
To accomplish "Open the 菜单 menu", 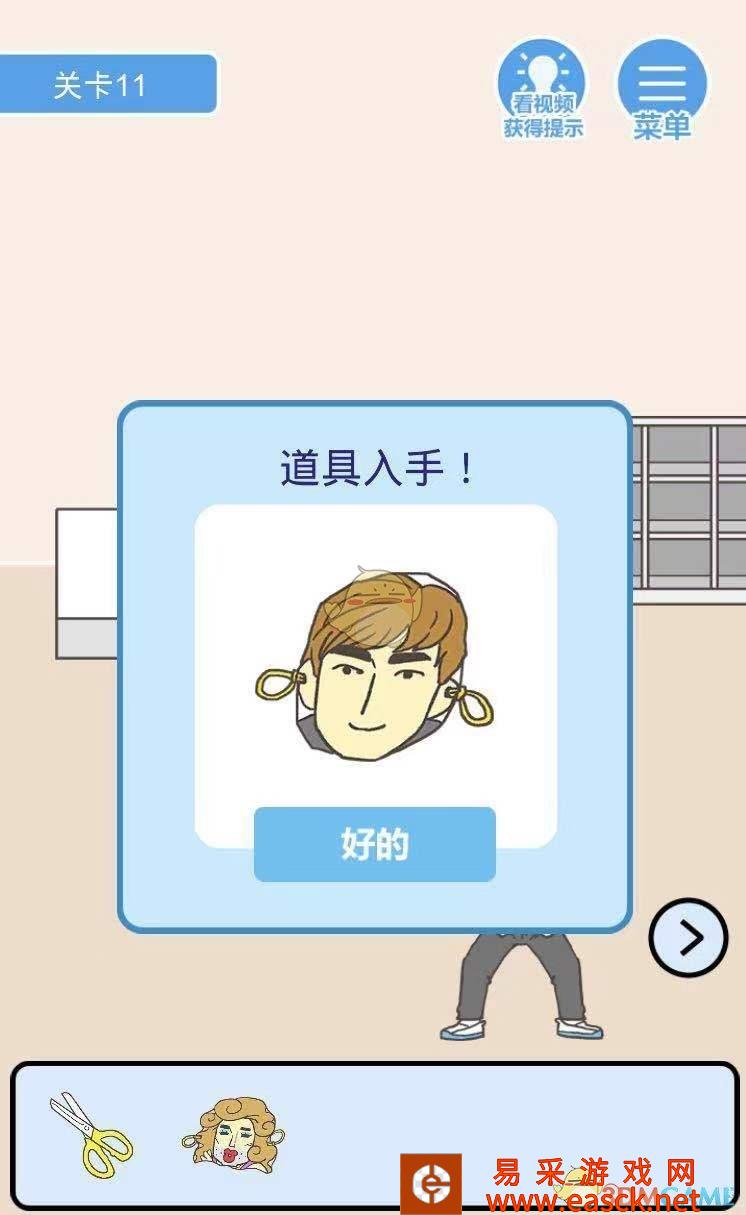I will [x=662, y=90].
